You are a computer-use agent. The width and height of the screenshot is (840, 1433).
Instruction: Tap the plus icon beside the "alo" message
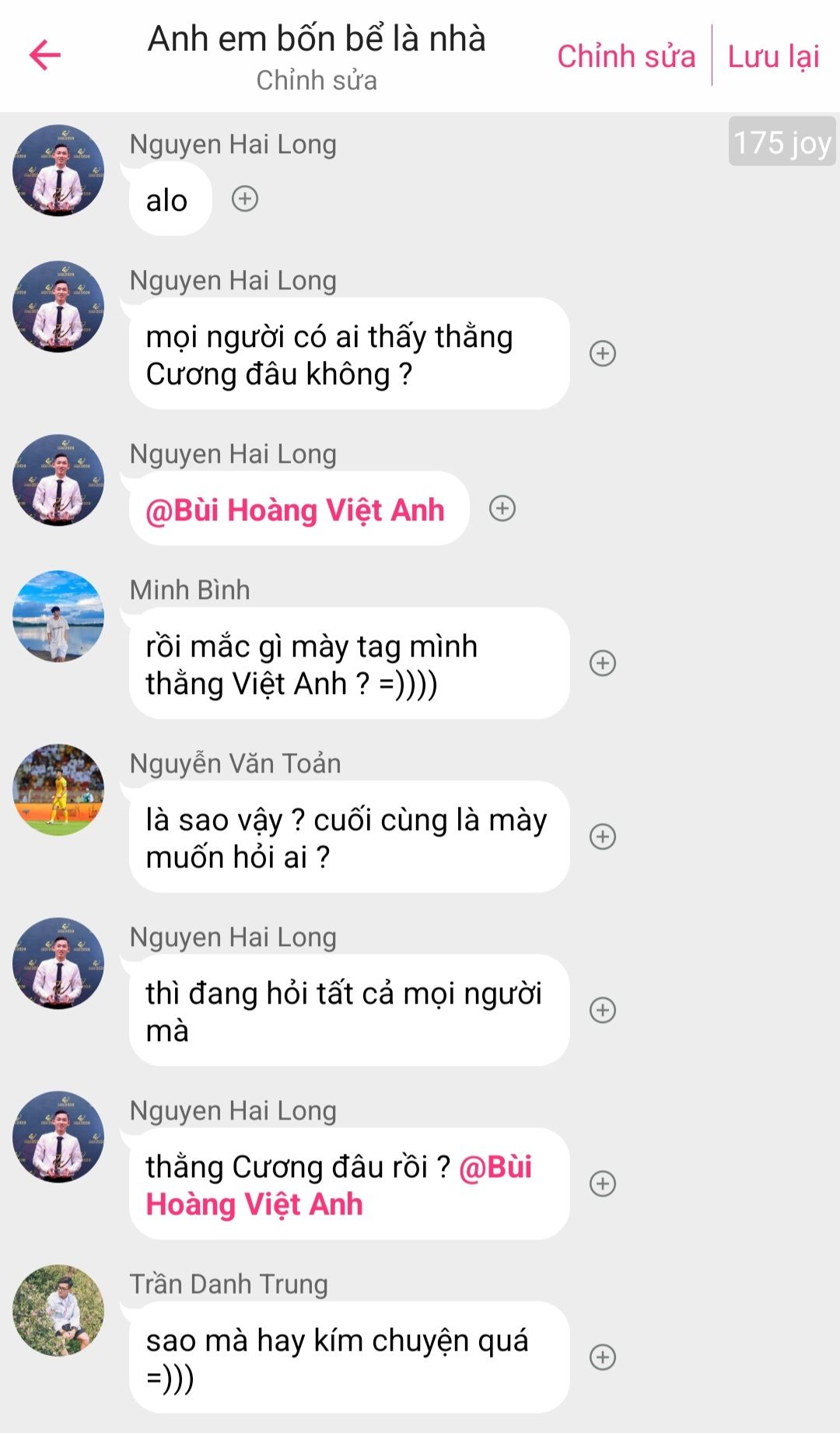point(245,198)
